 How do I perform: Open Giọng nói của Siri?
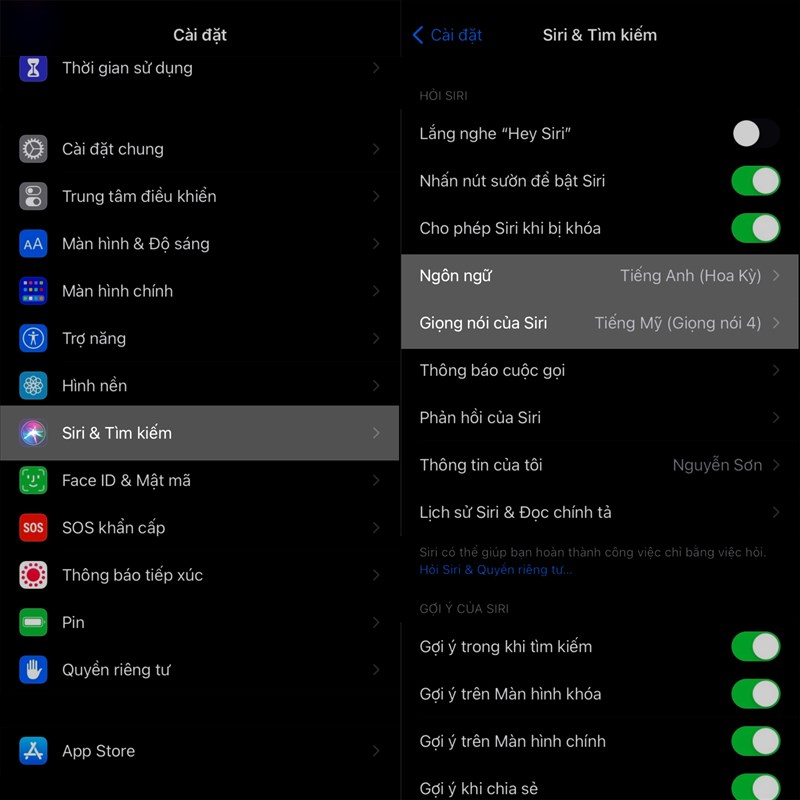(600, 323)
